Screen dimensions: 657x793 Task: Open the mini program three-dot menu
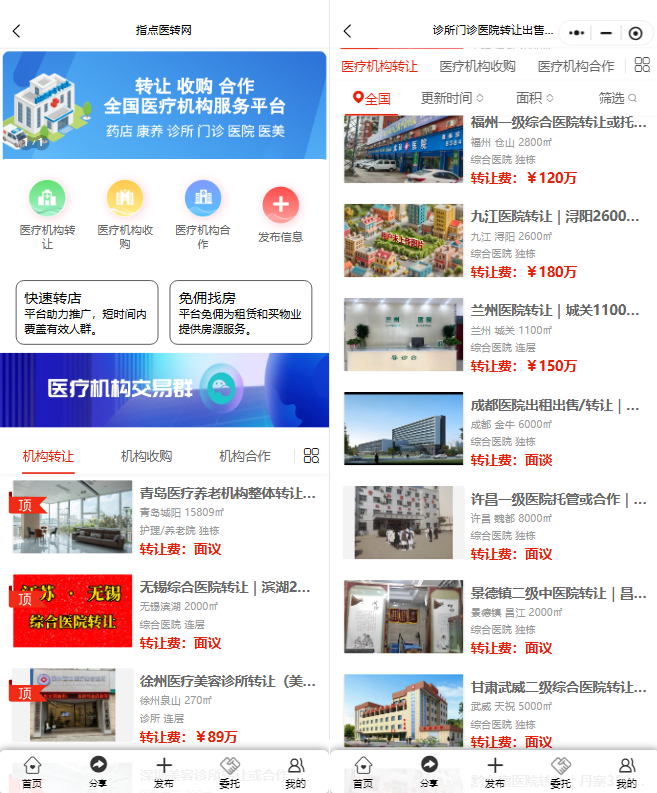pos(575,33)
